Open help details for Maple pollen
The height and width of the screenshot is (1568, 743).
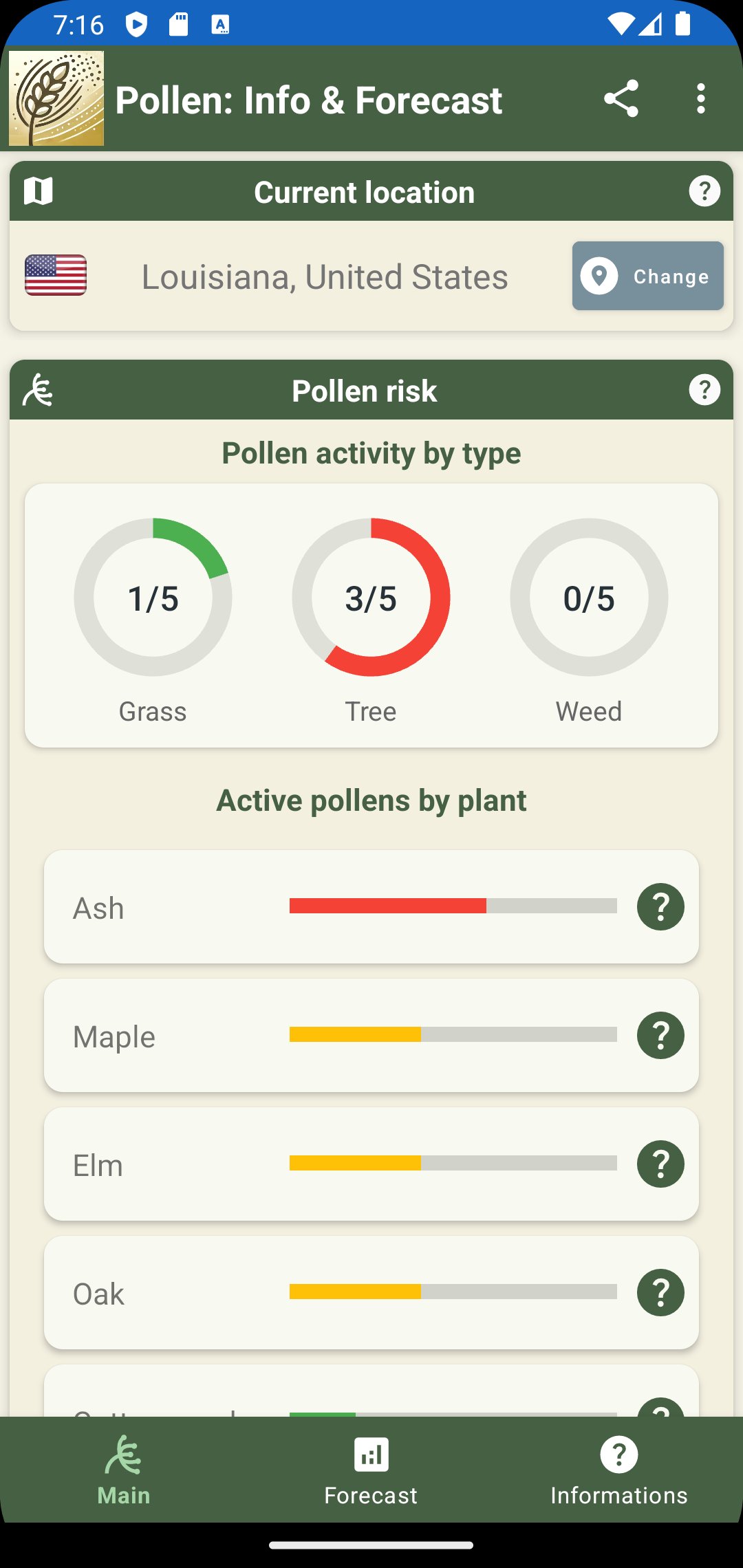coord(660,1035)
